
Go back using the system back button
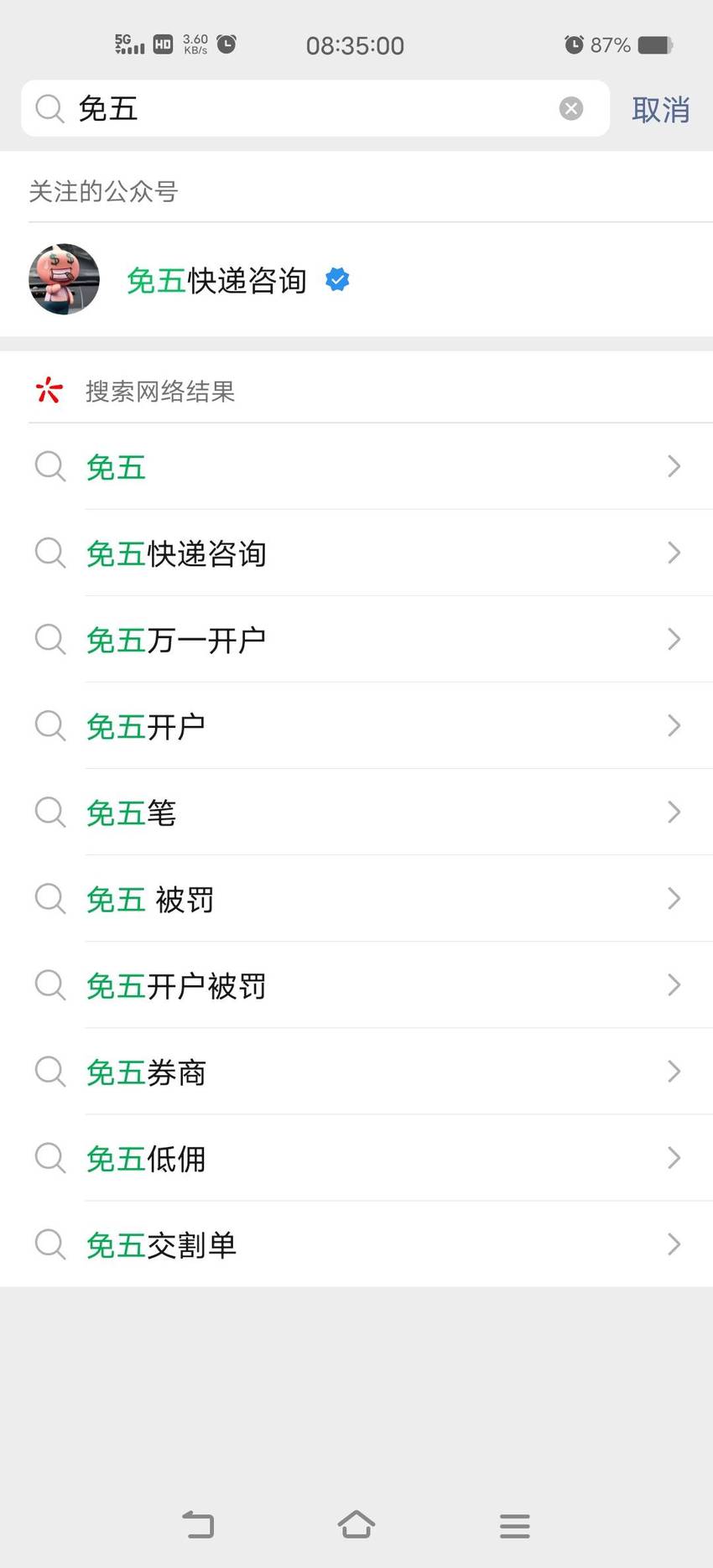pos(198,1524)
